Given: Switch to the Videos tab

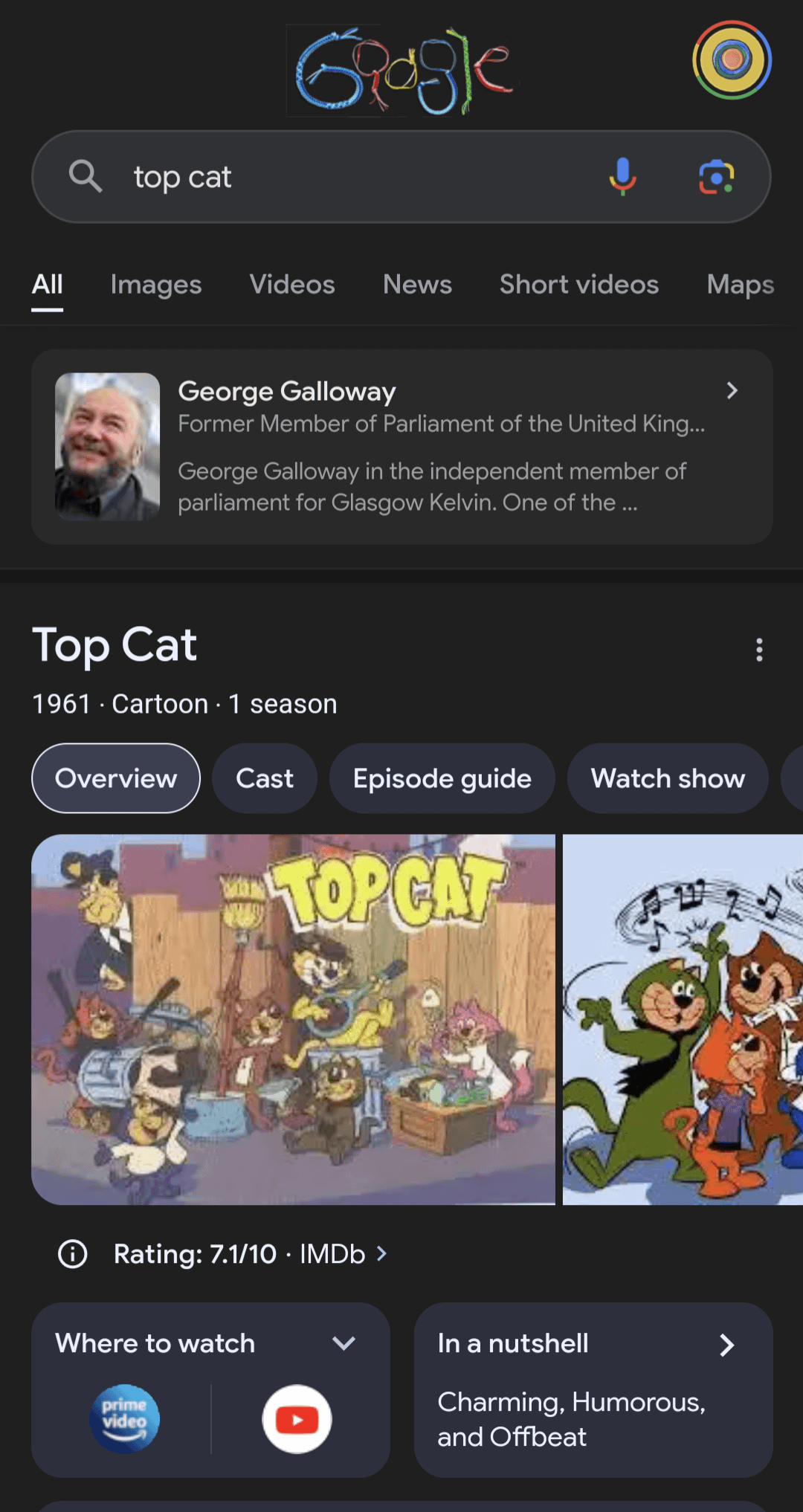Looking at the screenshot, I should (292, 285).
